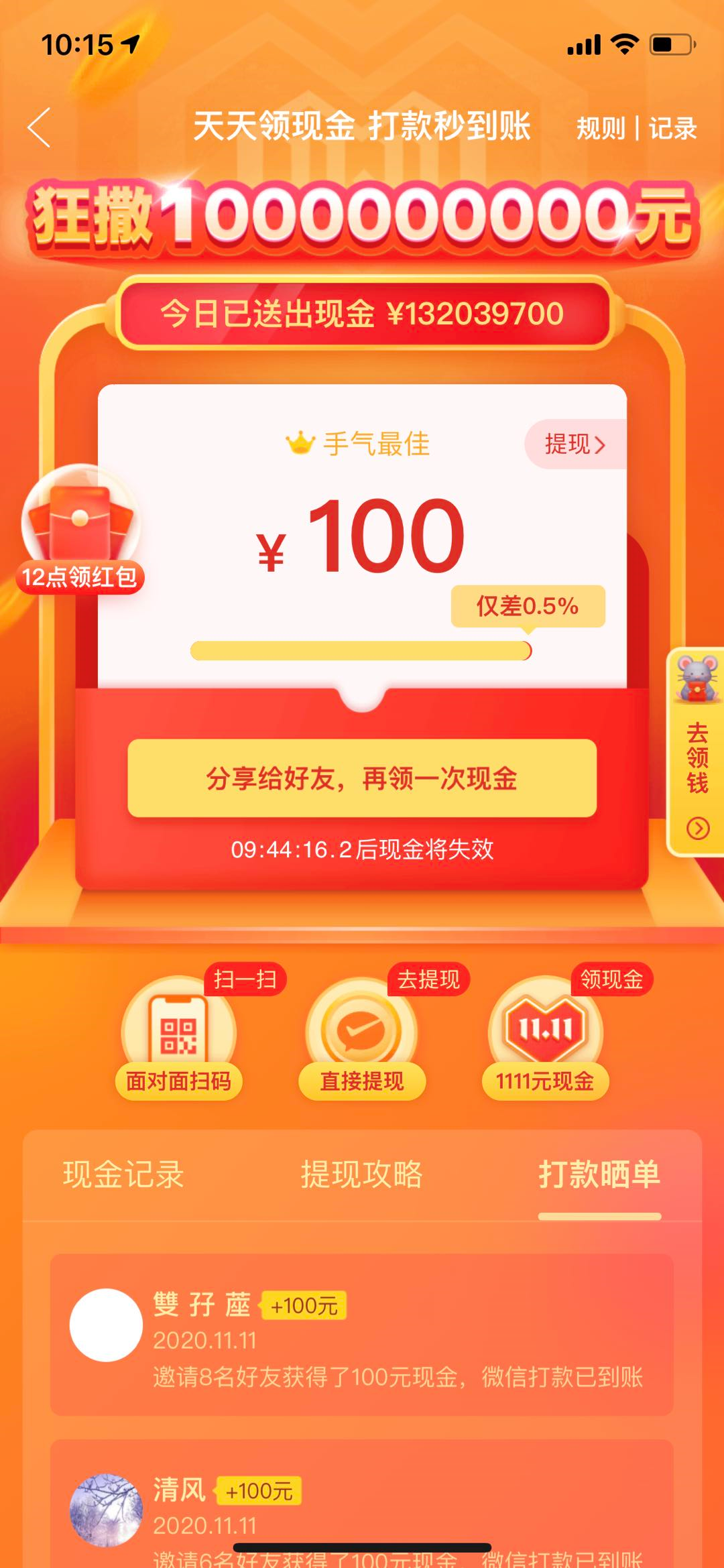Screen dimensions: 724x1568
Task: Open the 12点领红包 red packet bubble
Action: pyautogui.click(x=80, y=530)
